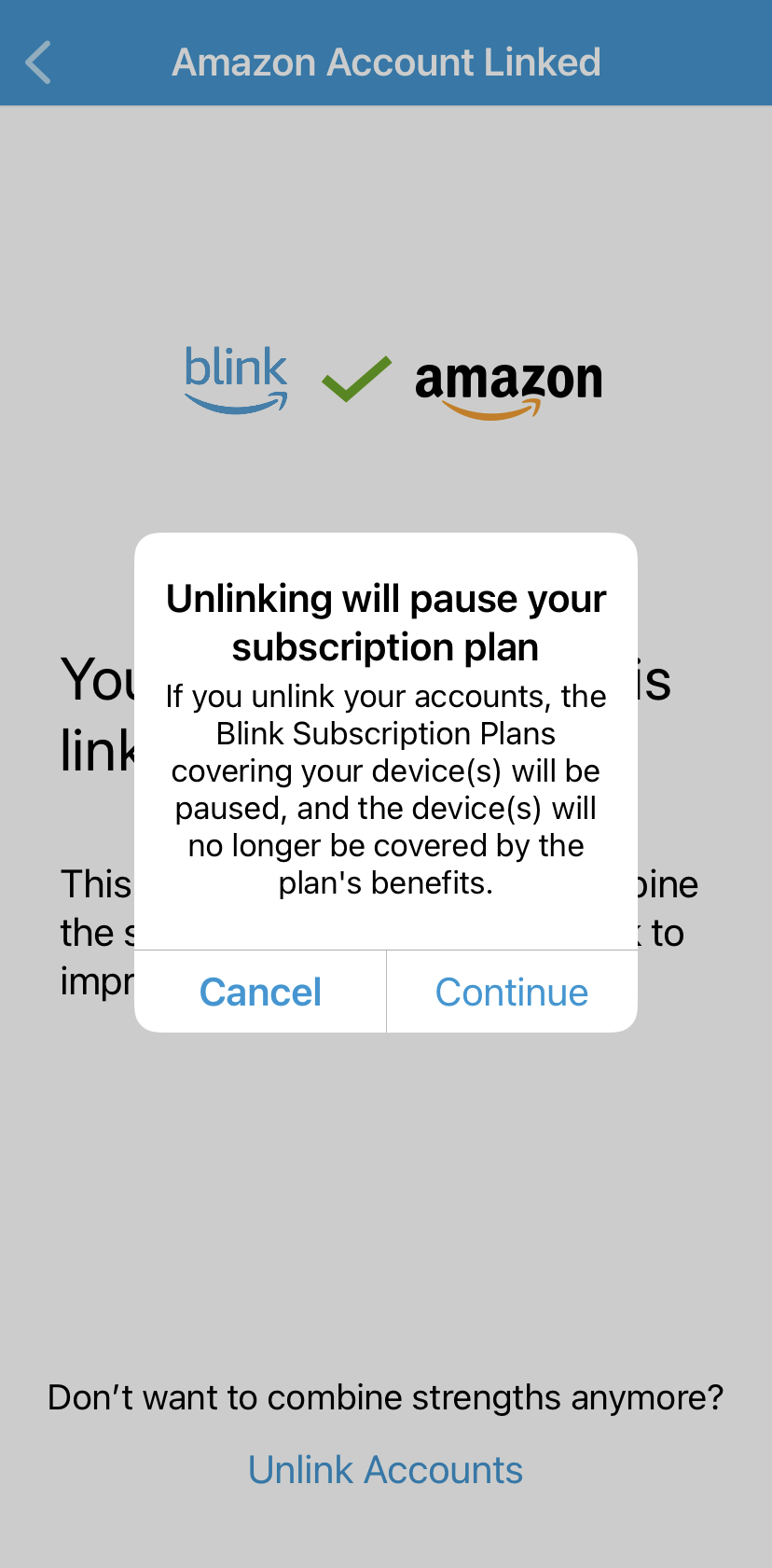Continue with unlinking accounts
This screenshot has height=1568, width=772.
tap(511, 992)
